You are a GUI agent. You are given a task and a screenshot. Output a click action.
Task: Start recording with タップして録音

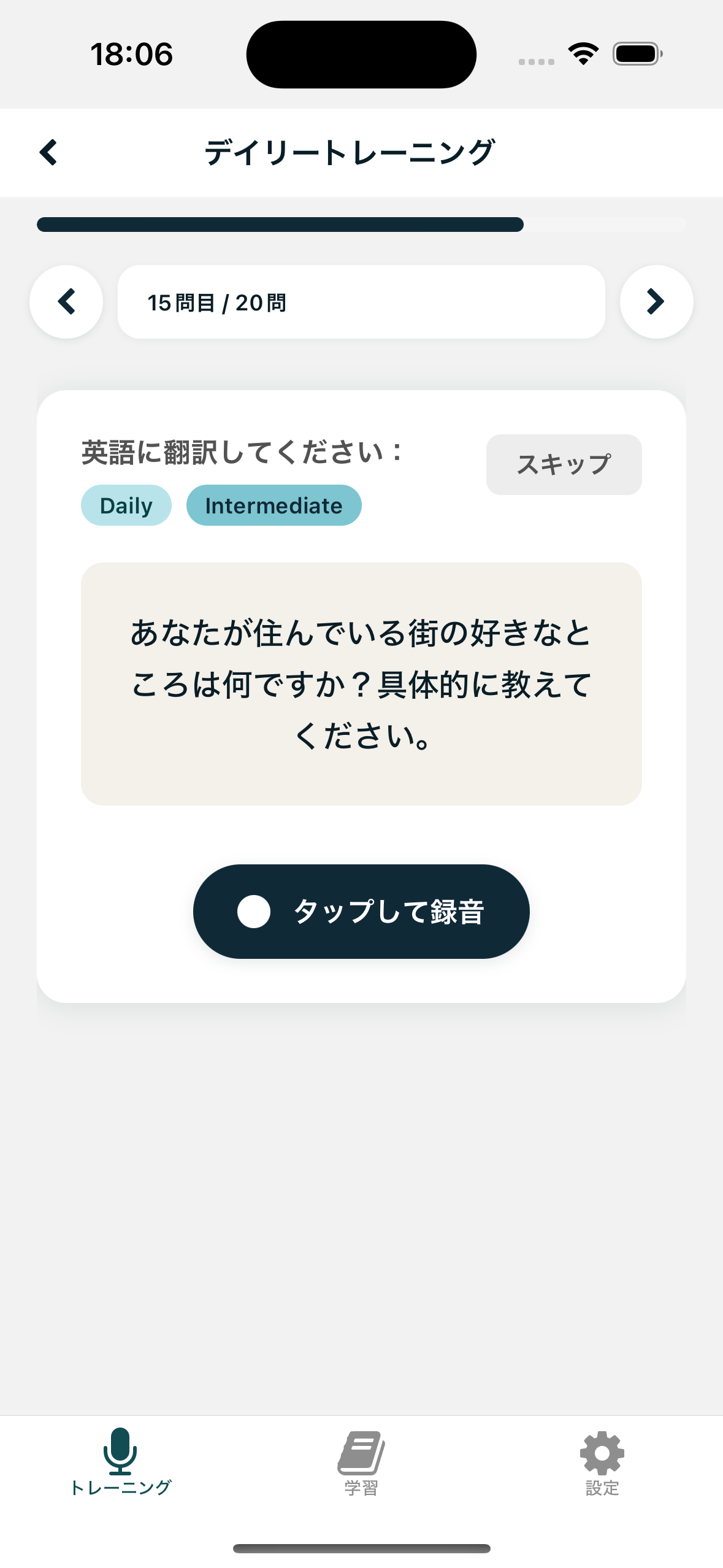(361, 911)
